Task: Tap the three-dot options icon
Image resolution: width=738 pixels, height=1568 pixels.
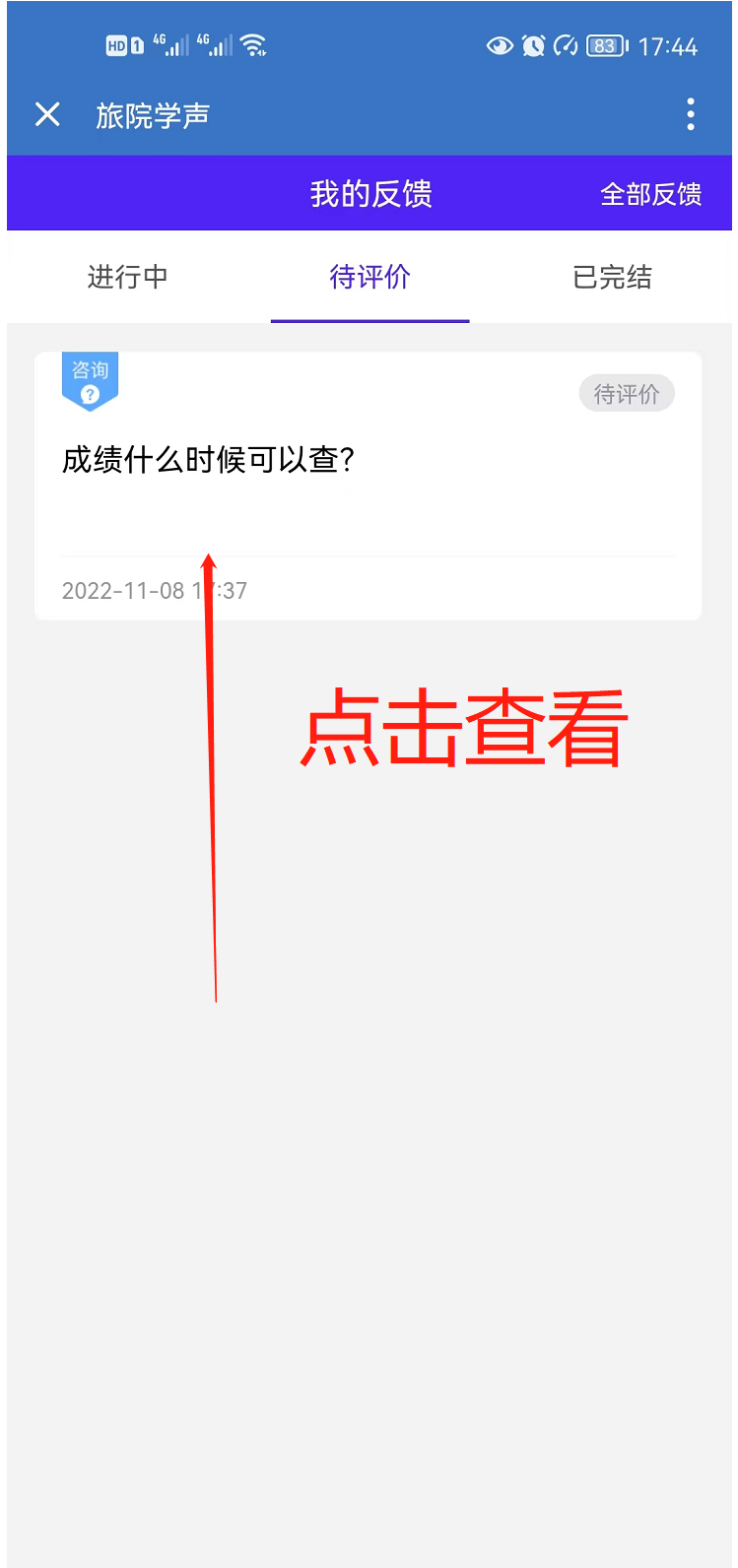Action: [690, 115]
